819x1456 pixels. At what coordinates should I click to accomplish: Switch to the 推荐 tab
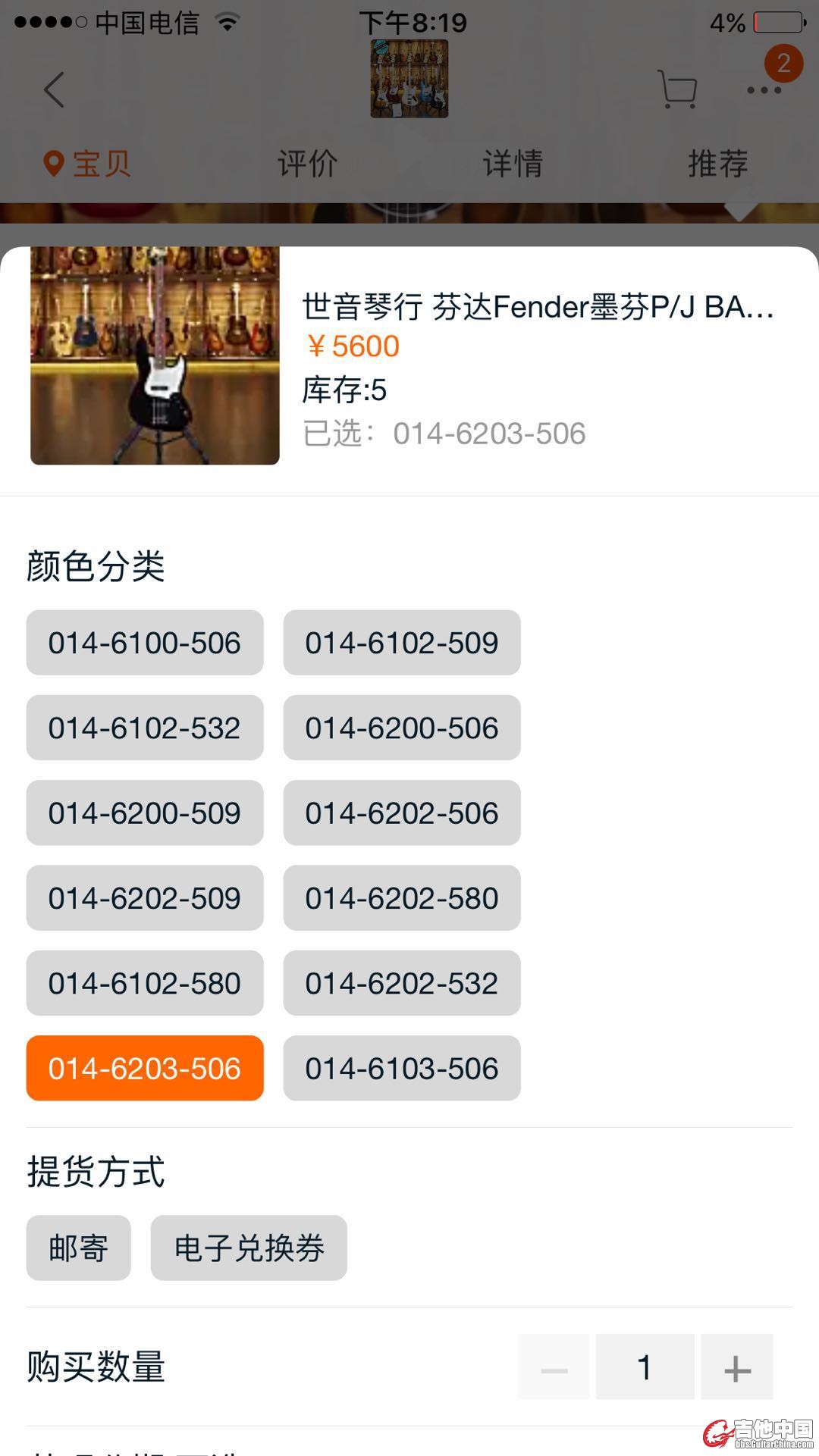click(x=718, y=164)
